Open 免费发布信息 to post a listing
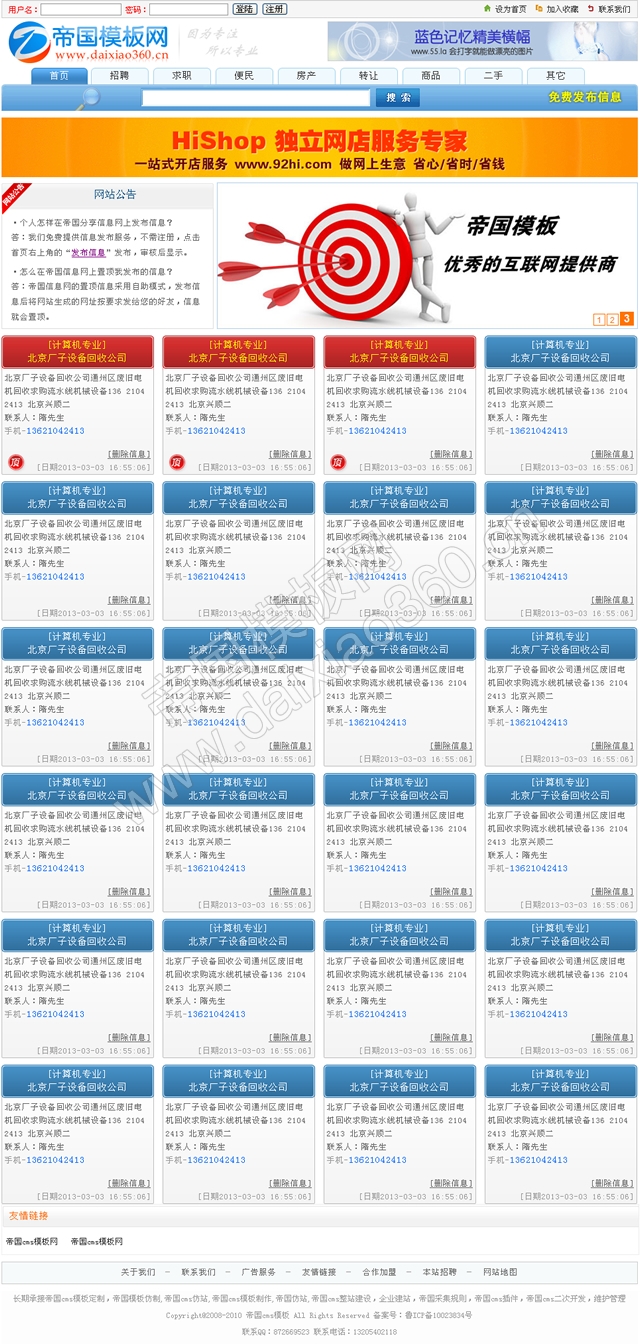 point(585,97)
